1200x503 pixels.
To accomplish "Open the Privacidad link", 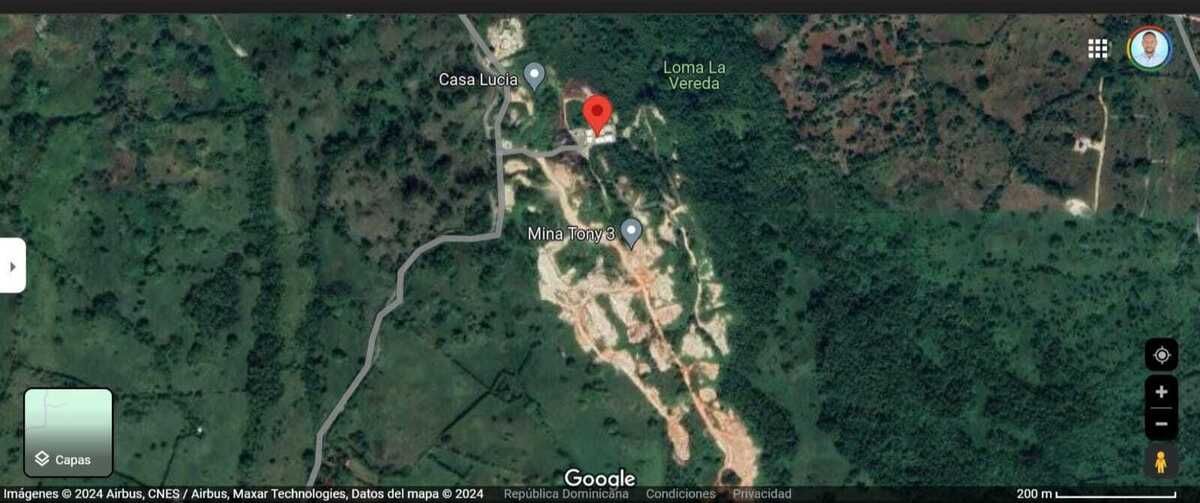I will click(x=762, y=494).
